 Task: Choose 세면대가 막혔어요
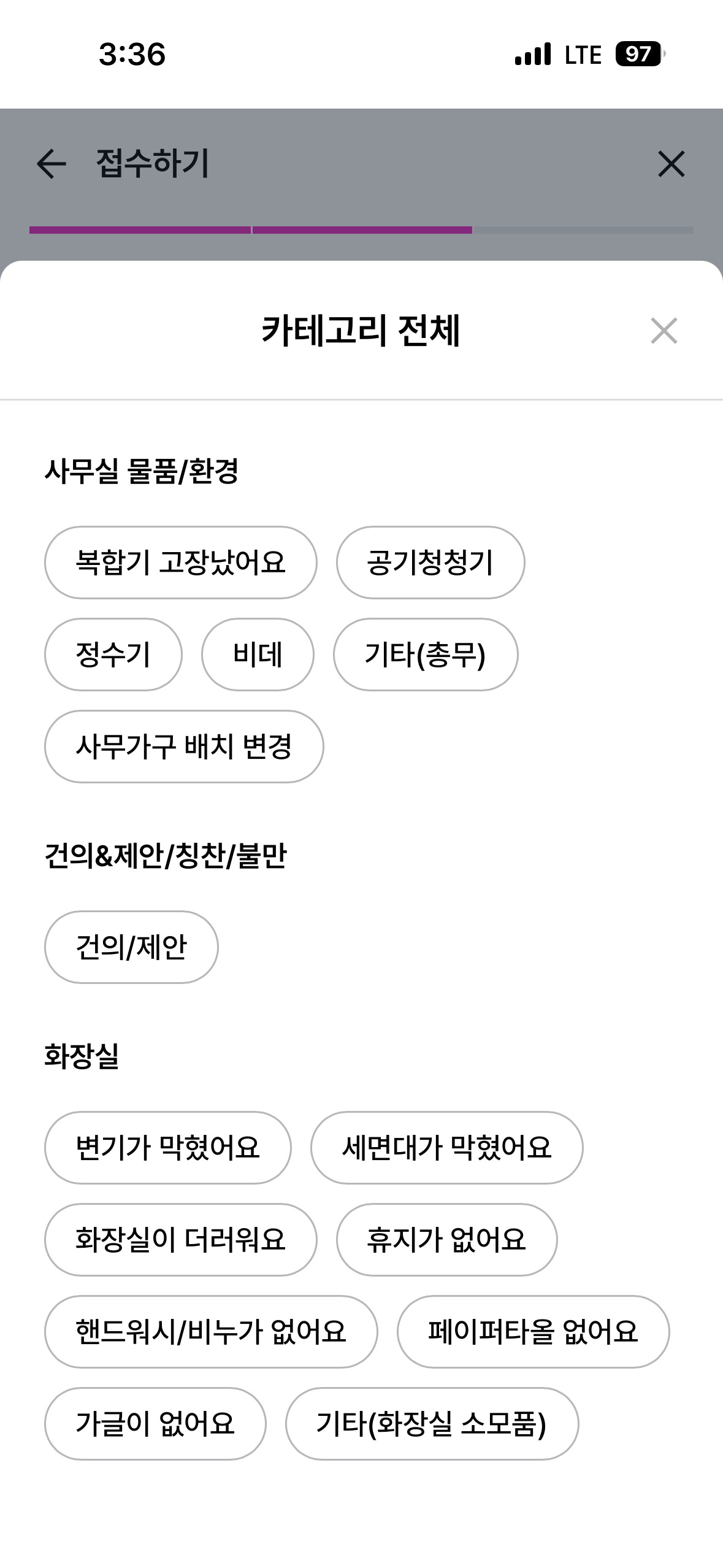(x=446, y=1148)
